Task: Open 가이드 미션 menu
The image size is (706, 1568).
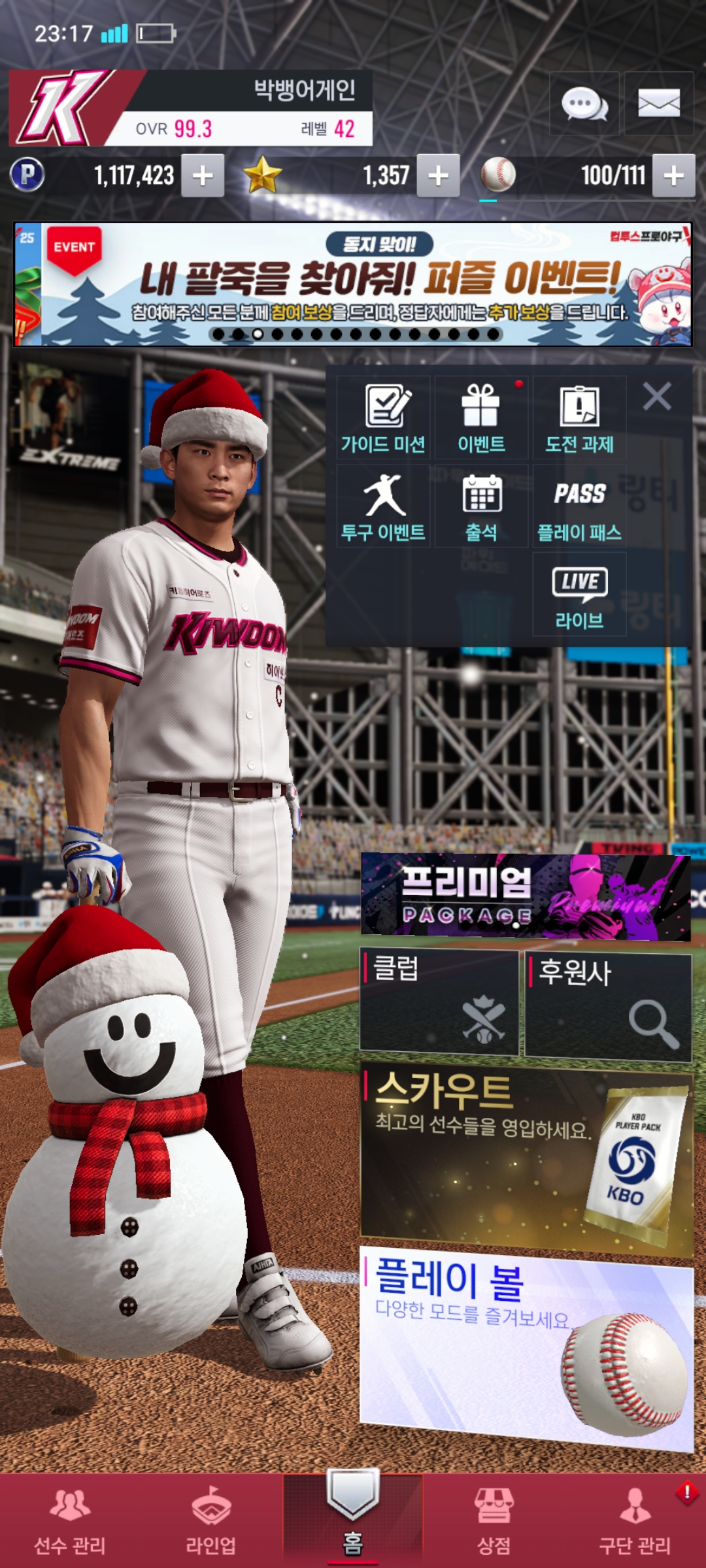Action: click(383, 418)
